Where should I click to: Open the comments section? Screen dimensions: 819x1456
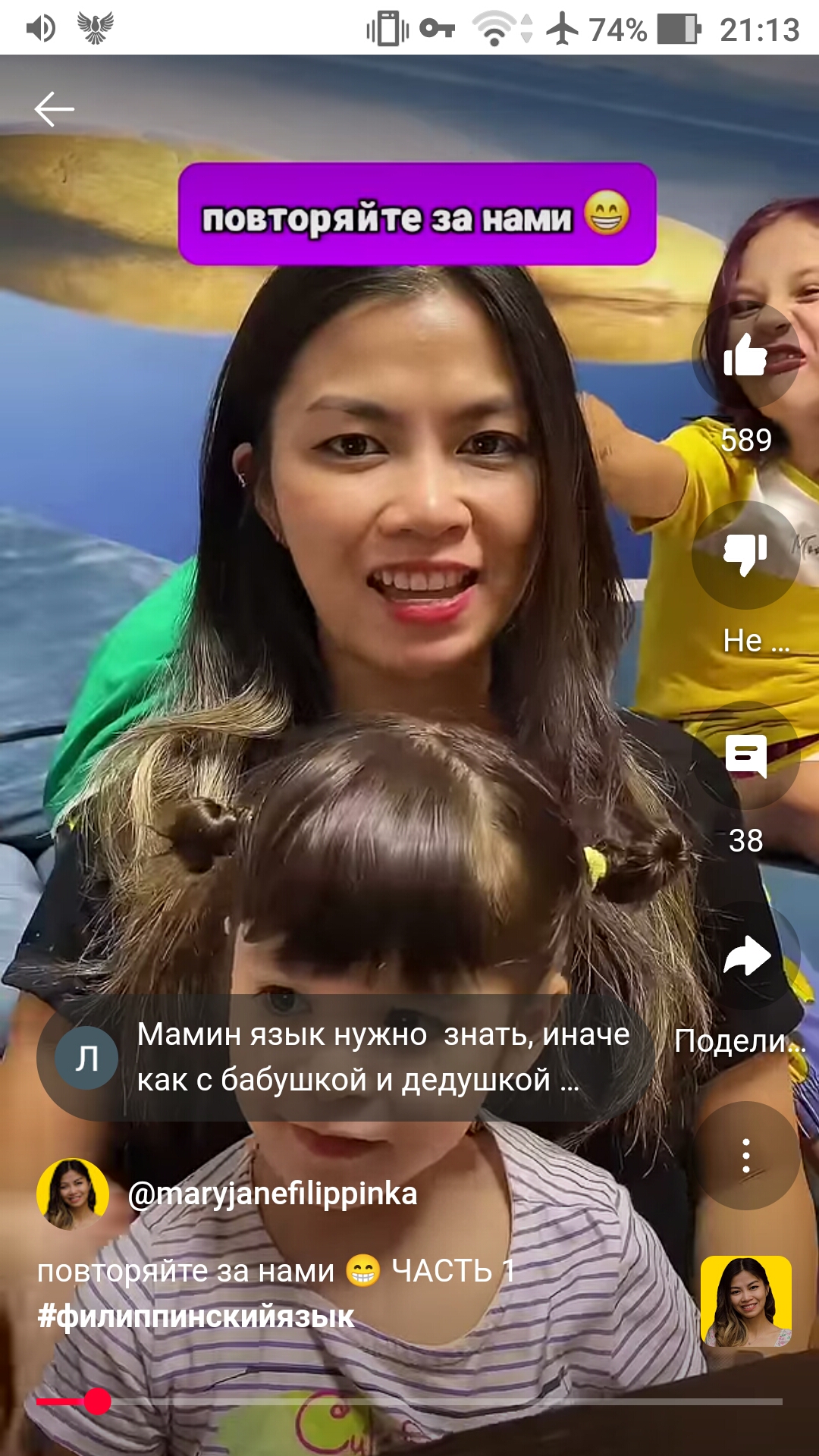point(745,755)
